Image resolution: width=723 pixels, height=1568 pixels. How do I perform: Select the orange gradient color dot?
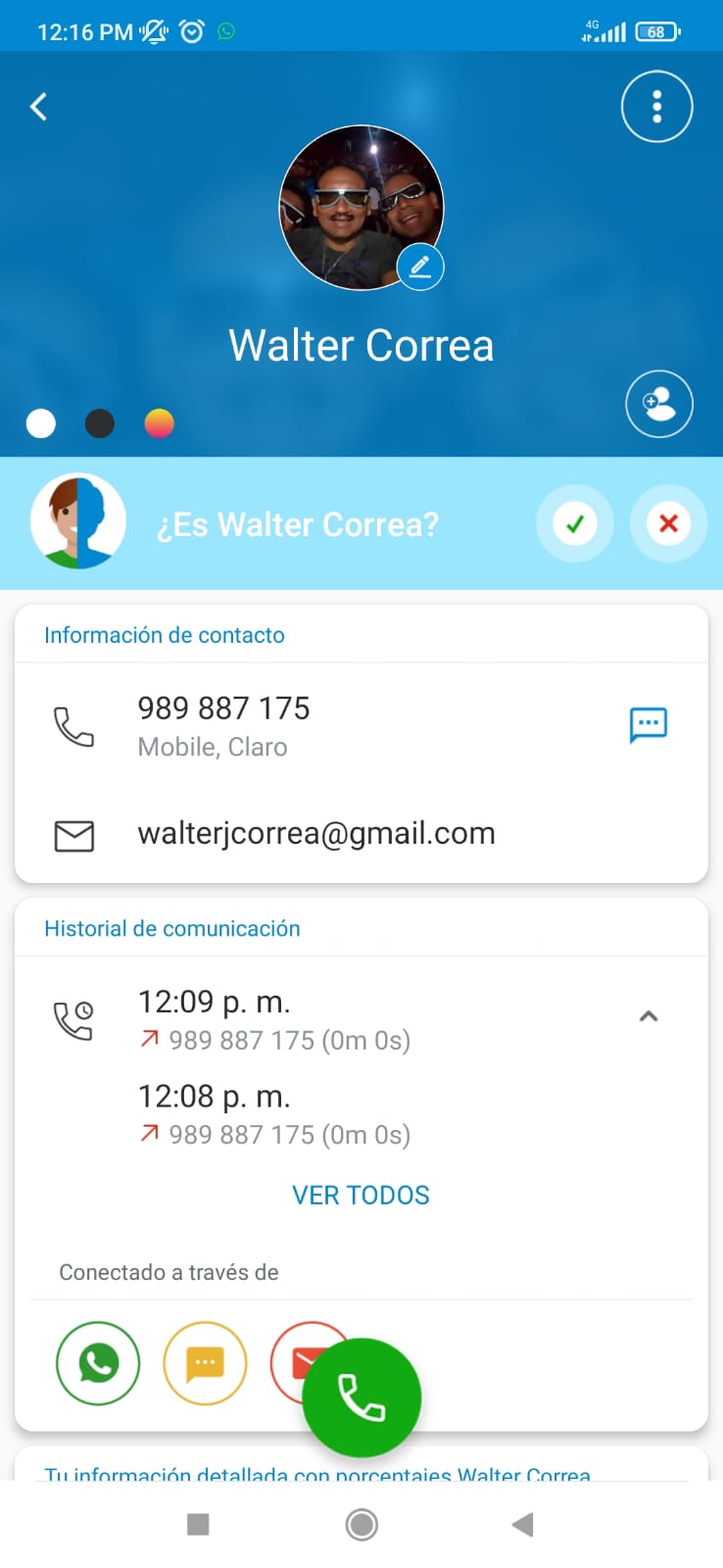pyautogui.click(x=159, y=423)
